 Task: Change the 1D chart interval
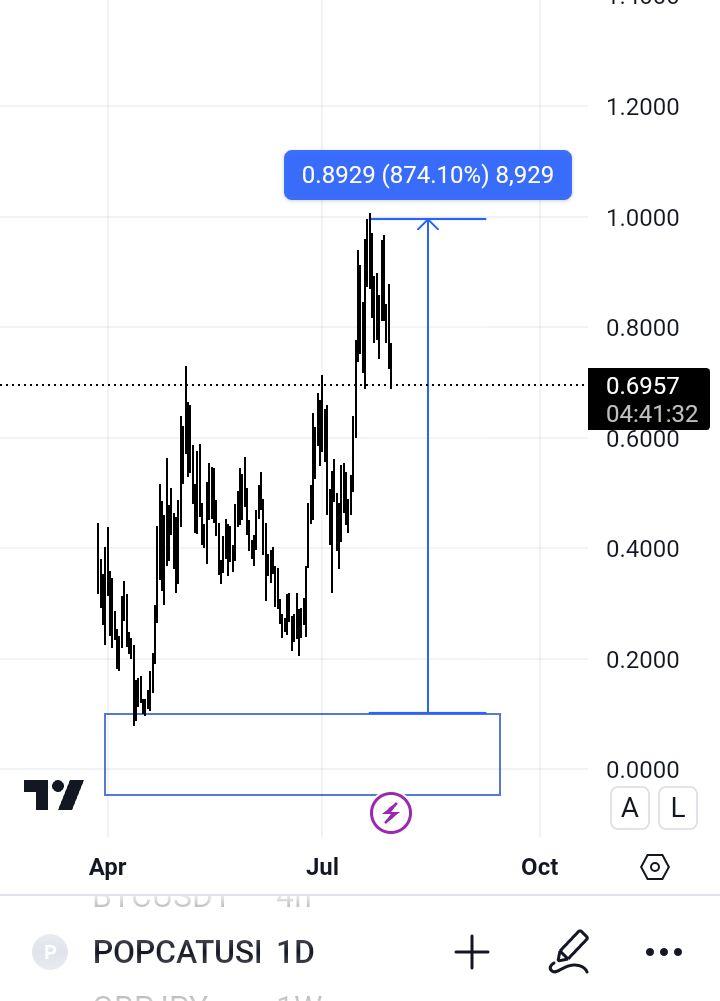(296, 951)
